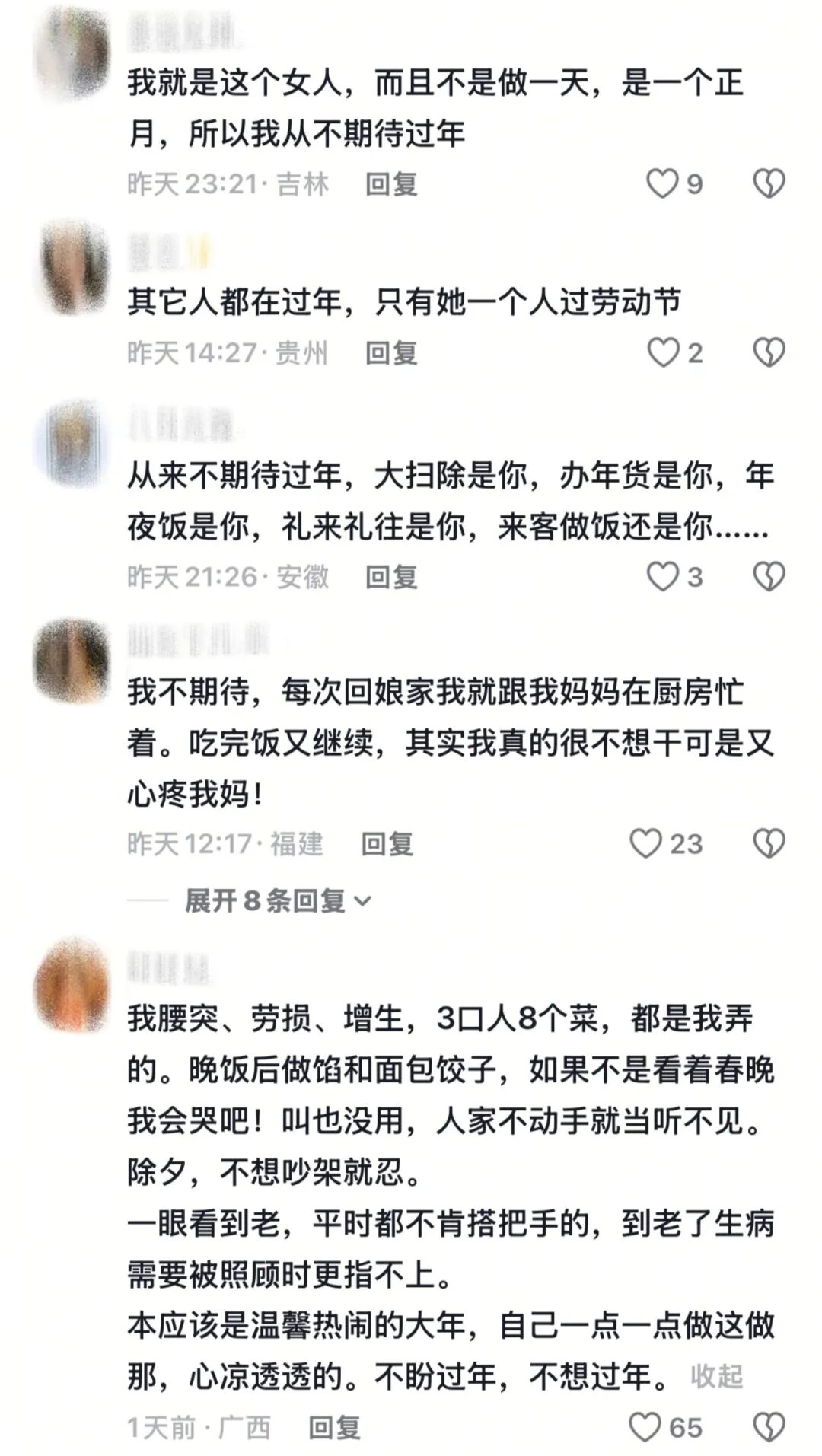Like the Fujian comment with 23 likes
Viewport: 822px width, 1456px height.
(645, 843)
